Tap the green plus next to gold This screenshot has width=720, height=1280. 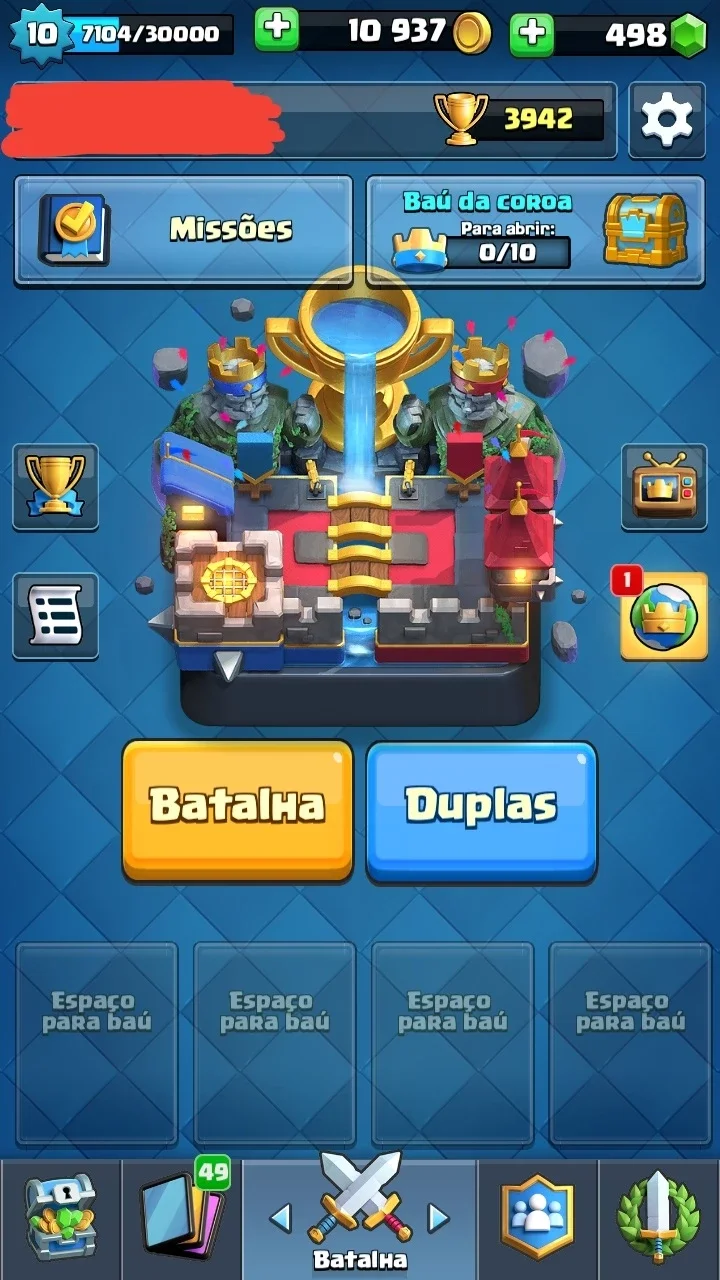click(277, 31)
